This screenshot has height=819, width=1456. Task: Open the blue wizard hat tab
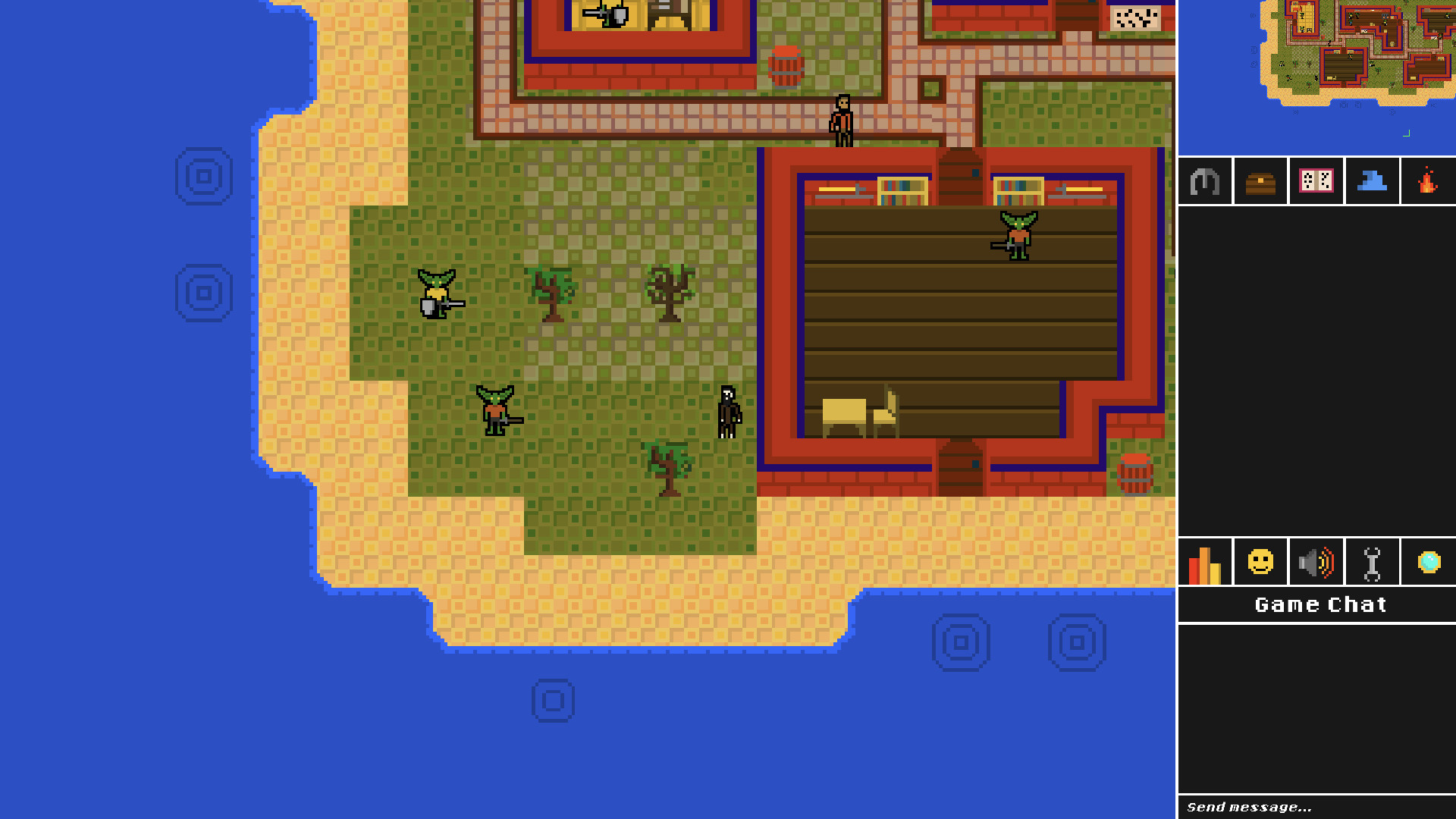1372,181
